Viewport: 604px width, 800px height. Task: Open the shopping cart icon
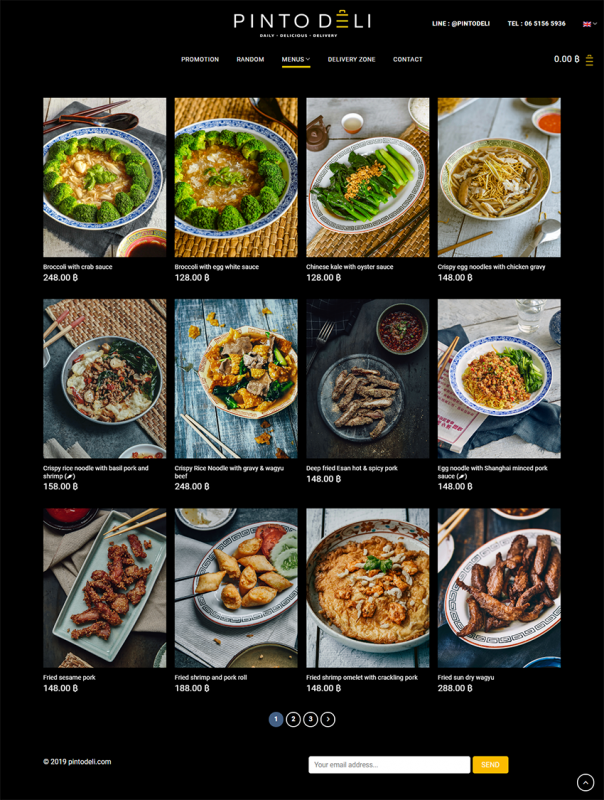click(x=589, y=59)
